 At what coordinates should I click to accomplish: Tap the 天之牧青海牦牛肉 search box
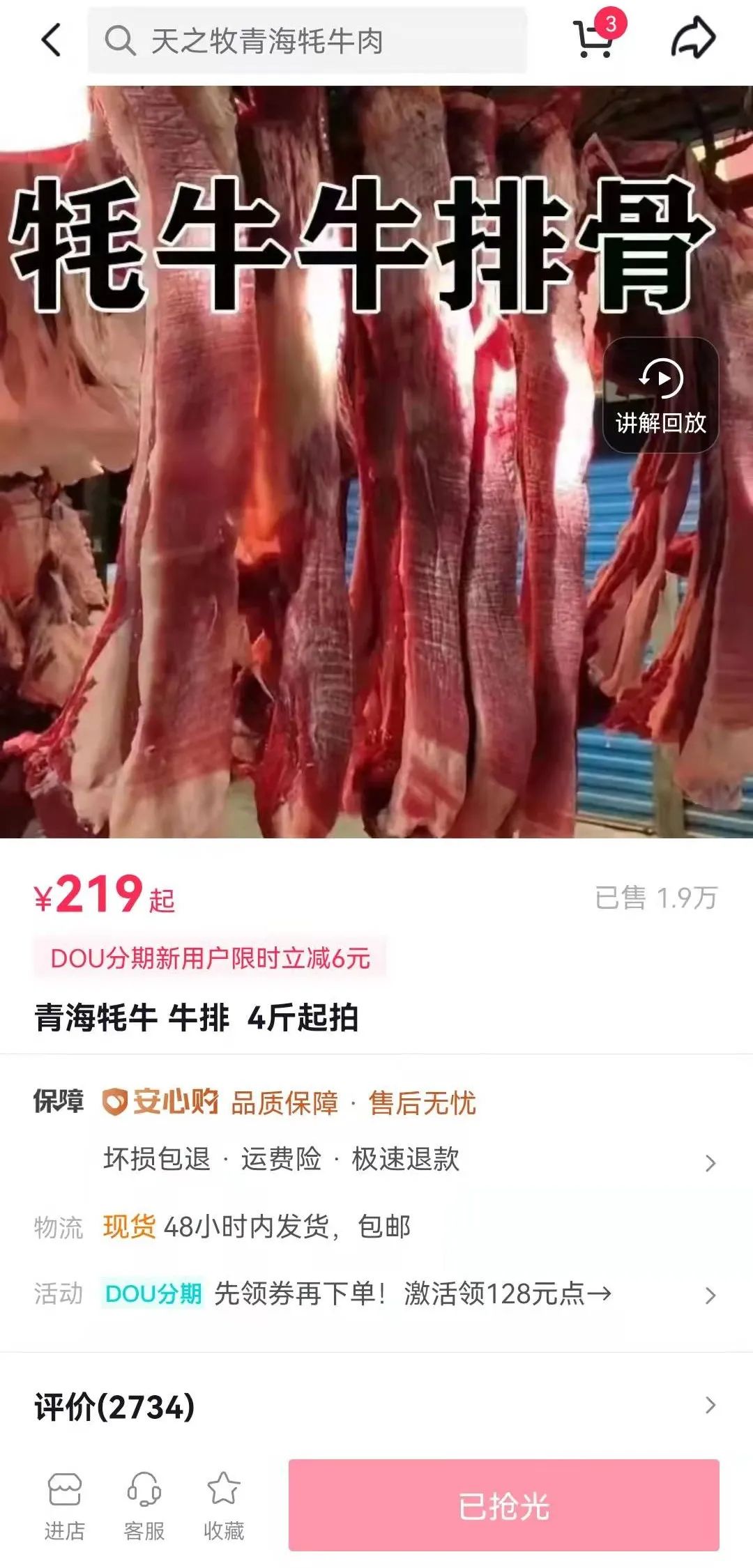click(x=307, y=40)
